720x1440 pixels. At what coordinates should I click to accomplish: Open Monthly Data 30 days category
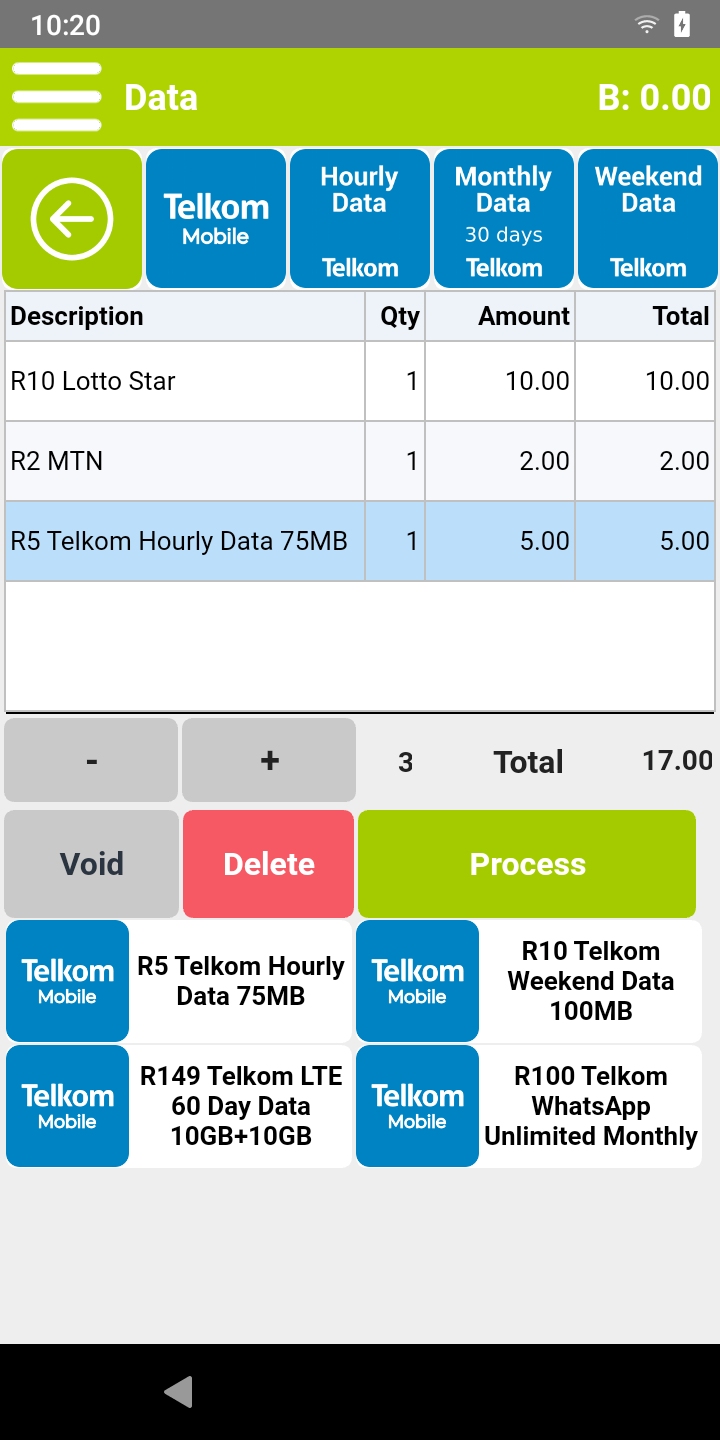pos(504,219)
